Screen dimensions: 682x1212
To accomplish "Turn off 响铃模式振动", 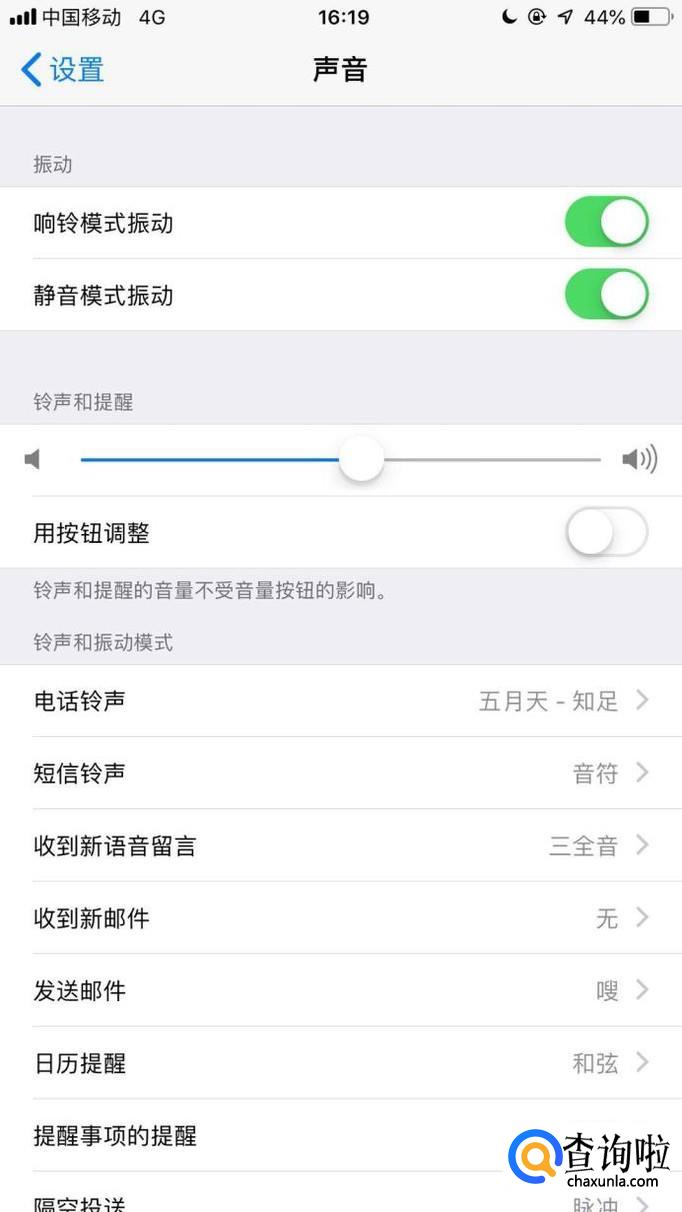I will 606,222.
